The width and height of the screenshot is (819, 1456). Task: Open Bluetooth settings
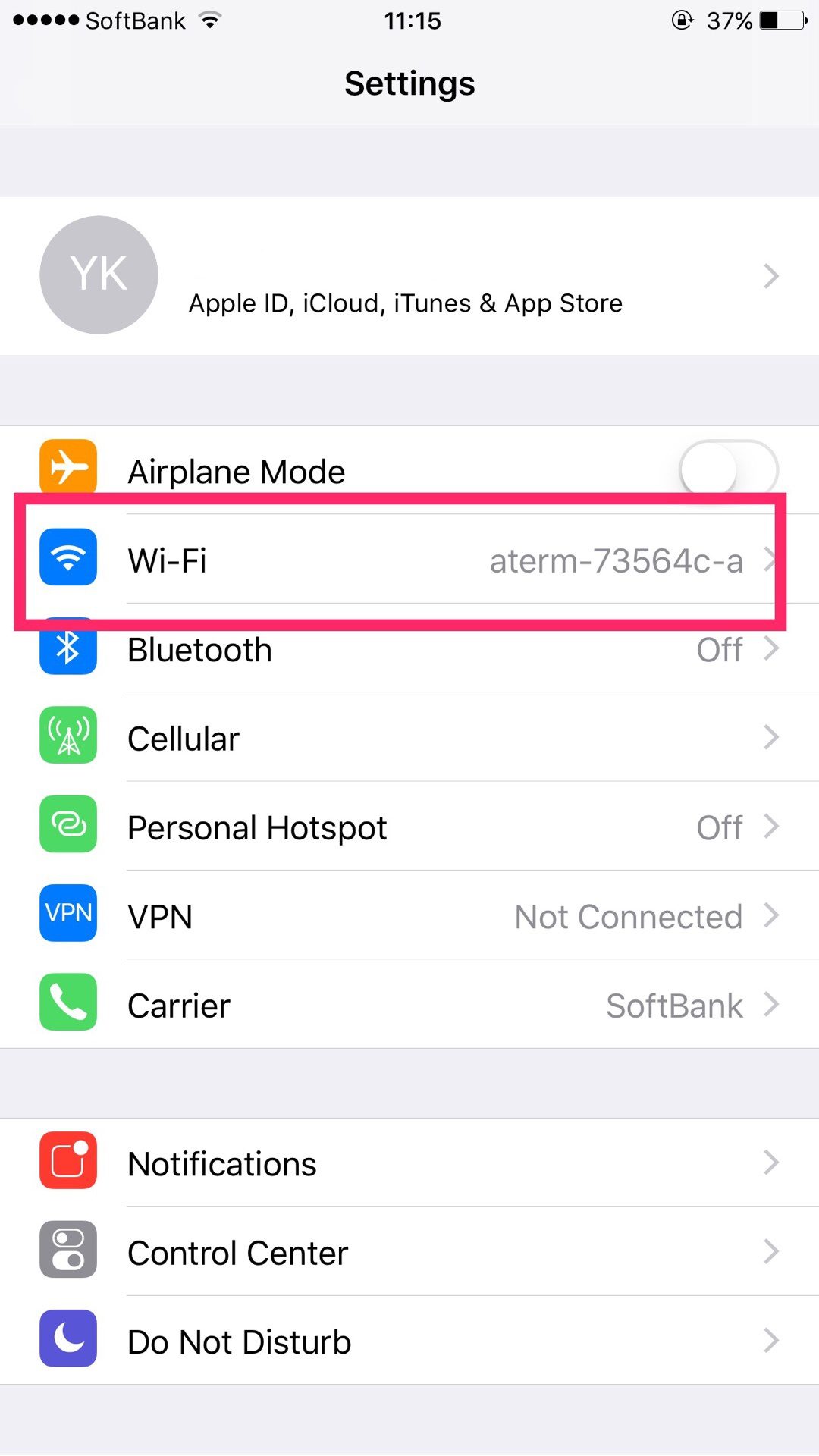[409, 650]
